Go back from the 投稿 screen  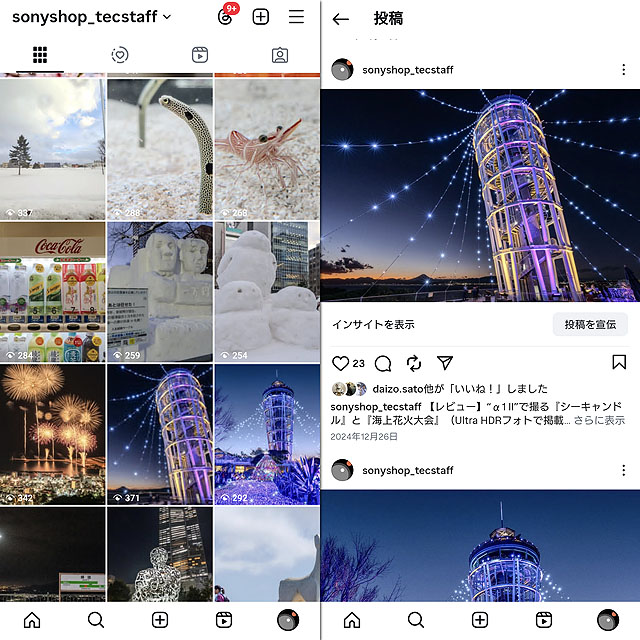(x=341, y=19)
